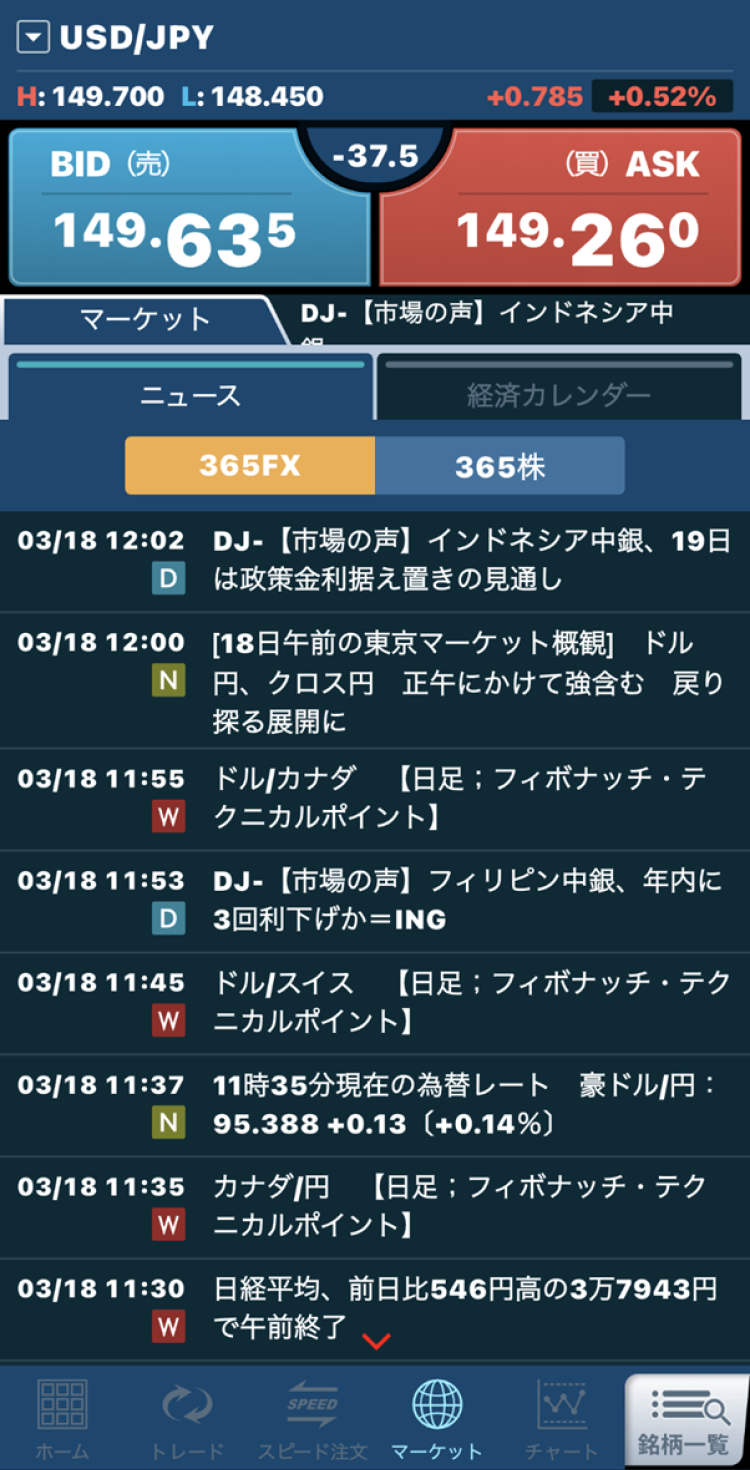The image size is (750, 1470).
Task: Open the 銘柄一覧 symbol list
Action: pos(686,1418)
